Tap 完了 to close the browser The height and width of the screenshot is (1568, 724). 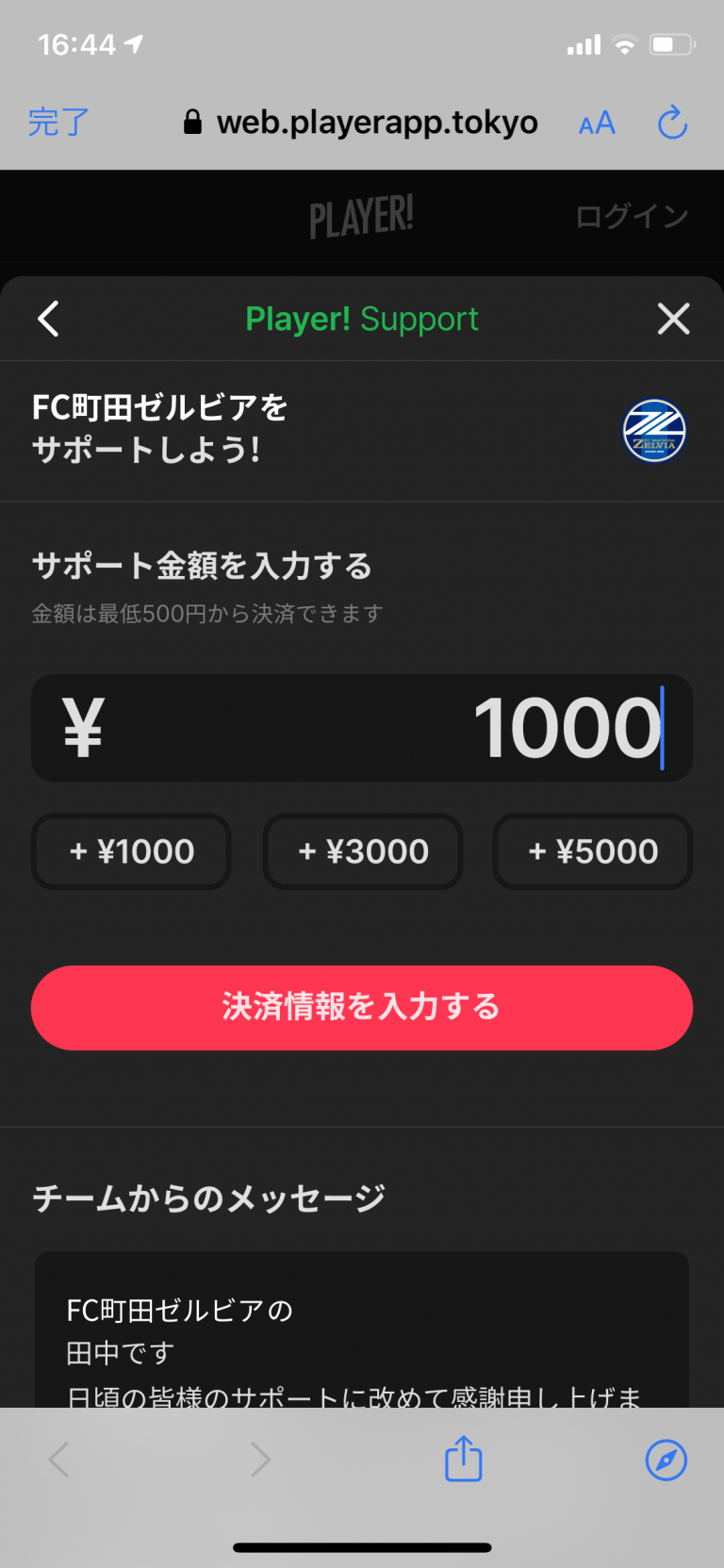point(58,123)
